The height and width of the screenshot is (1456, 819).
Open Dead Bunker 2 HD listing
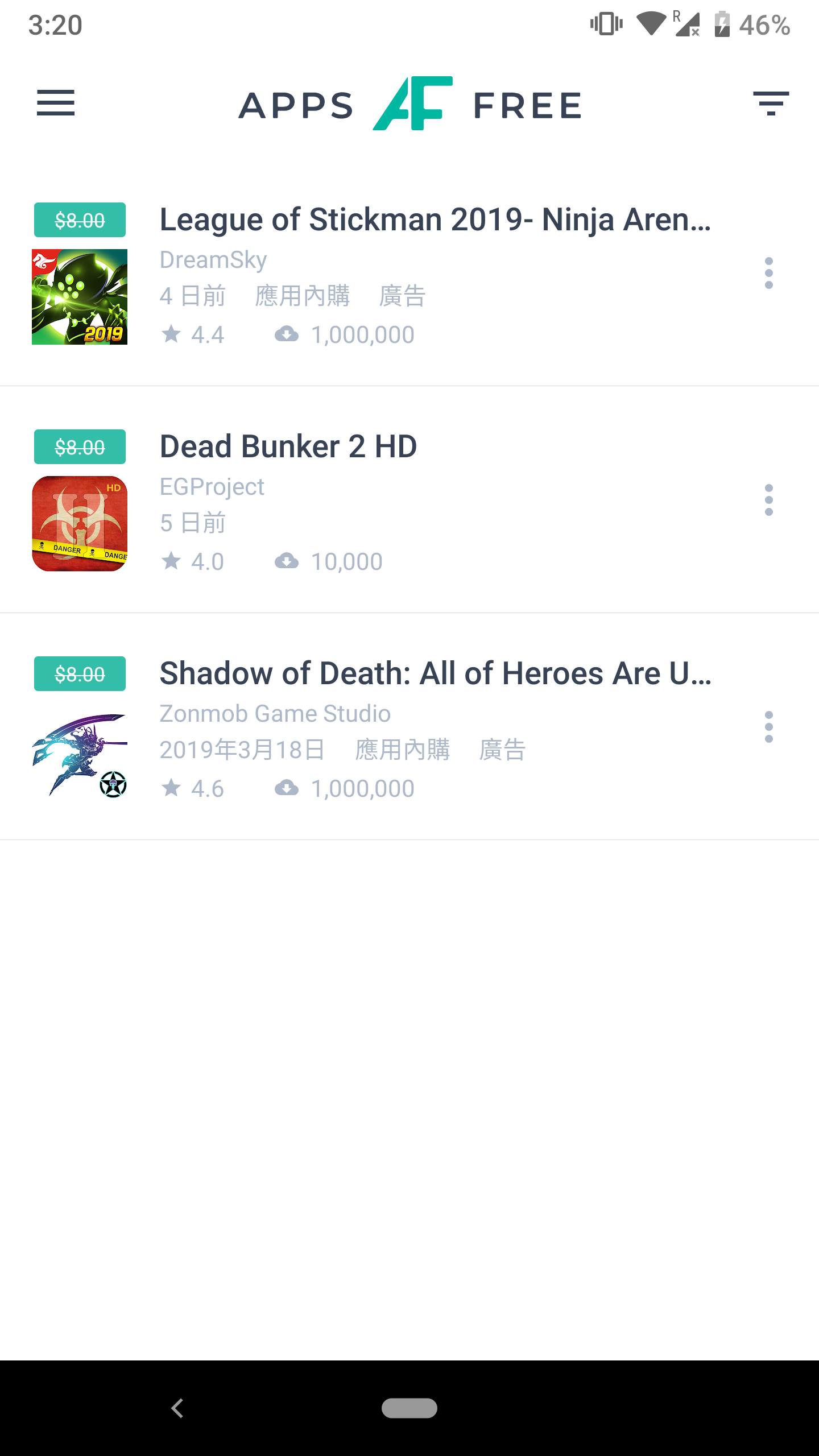[x=409, y=500]
